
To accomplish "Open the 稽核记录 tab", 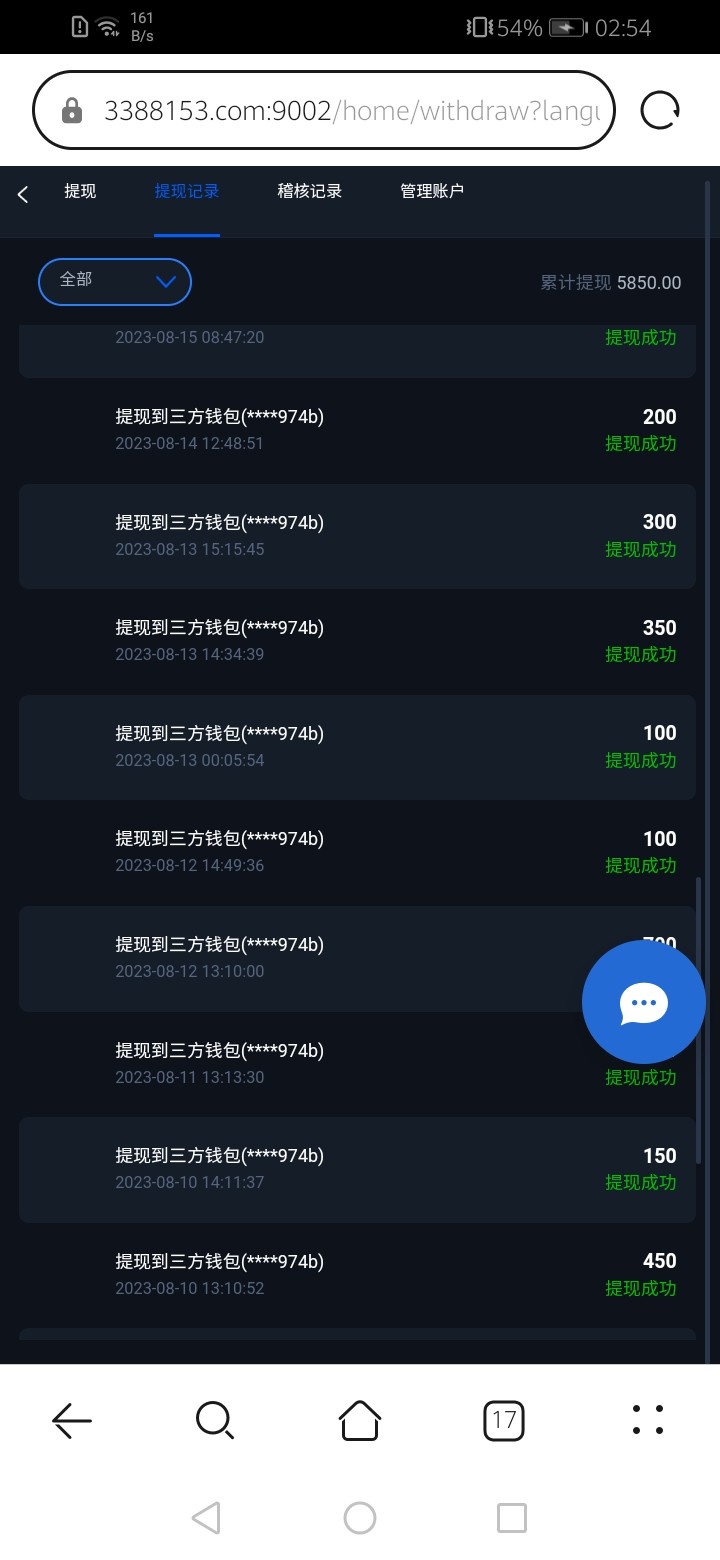I will point(310,191).
